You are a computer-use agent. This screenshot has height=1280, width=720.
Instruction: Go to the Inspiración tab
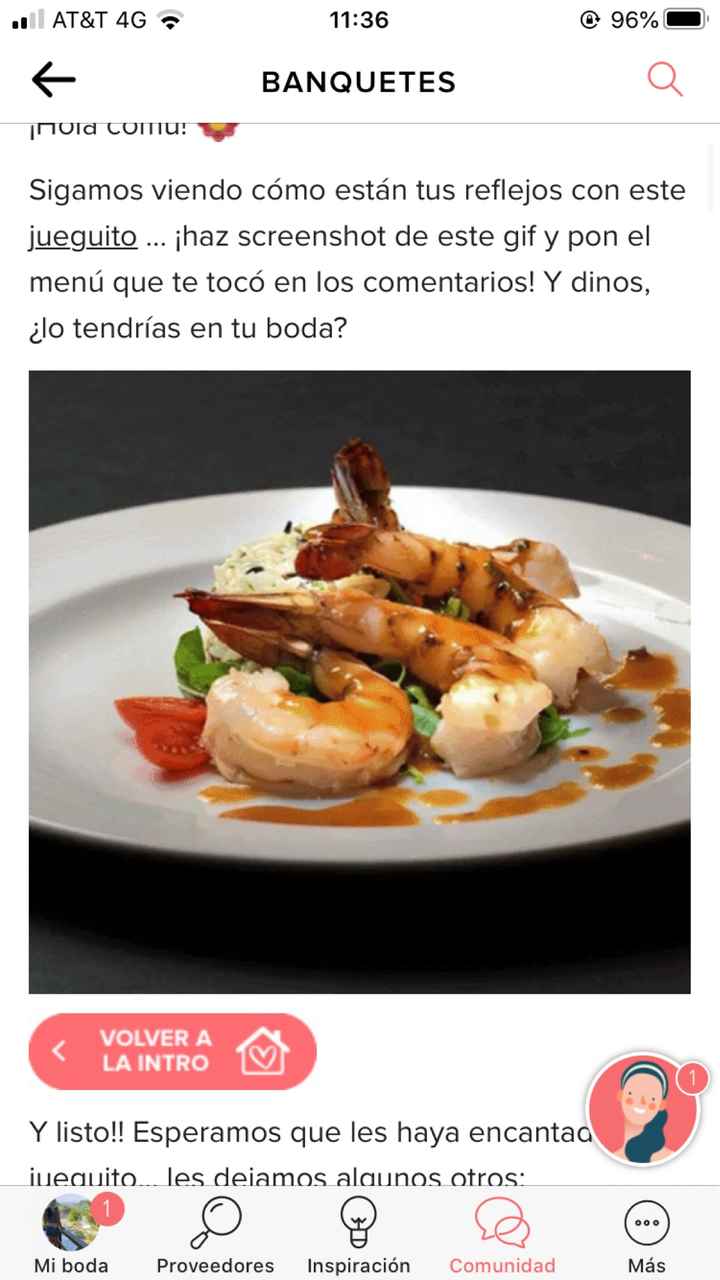(358, 1235)
